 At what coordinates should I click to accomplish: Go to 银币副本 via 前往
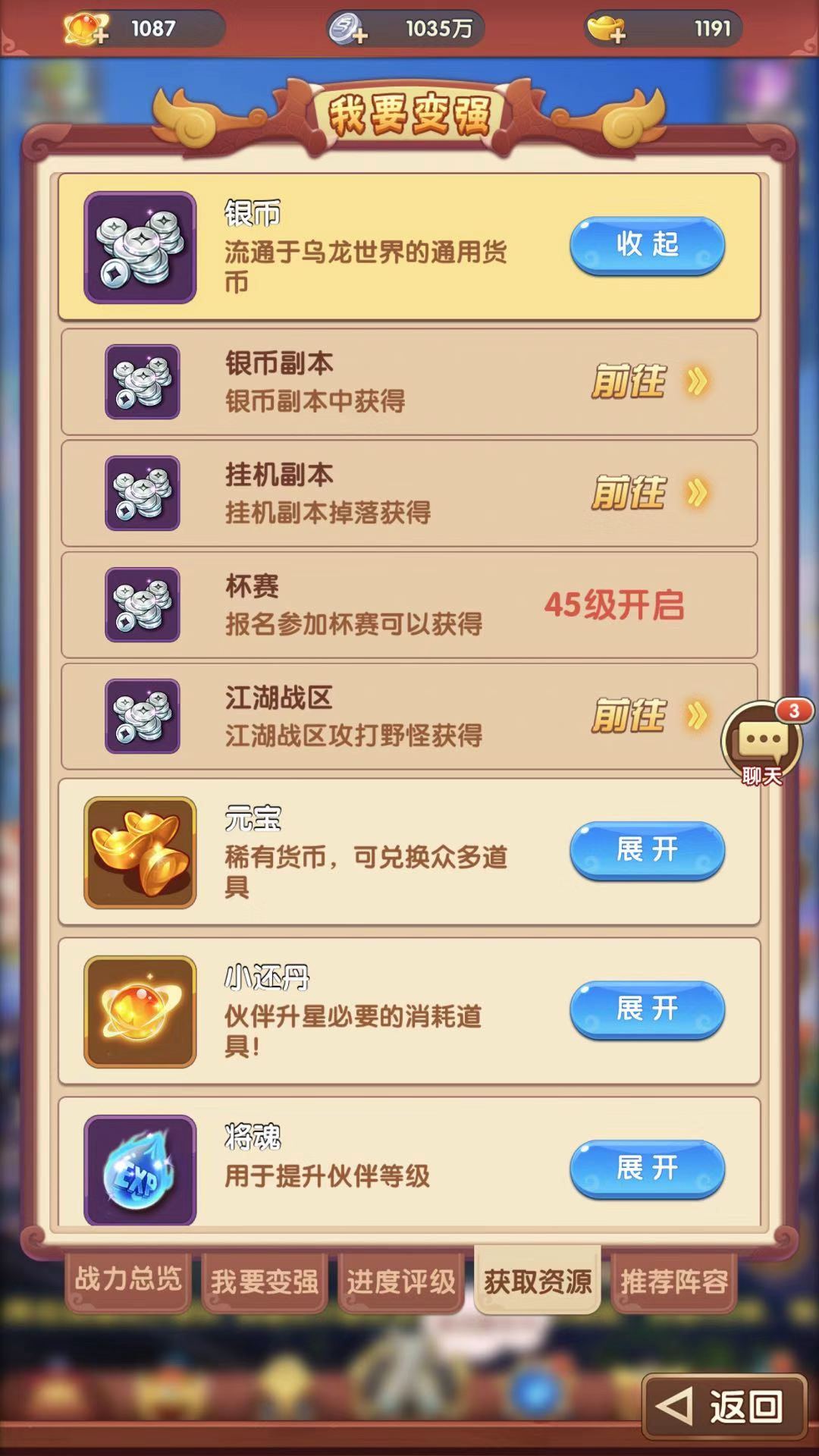pyautogui.click(x=650, y=381)
